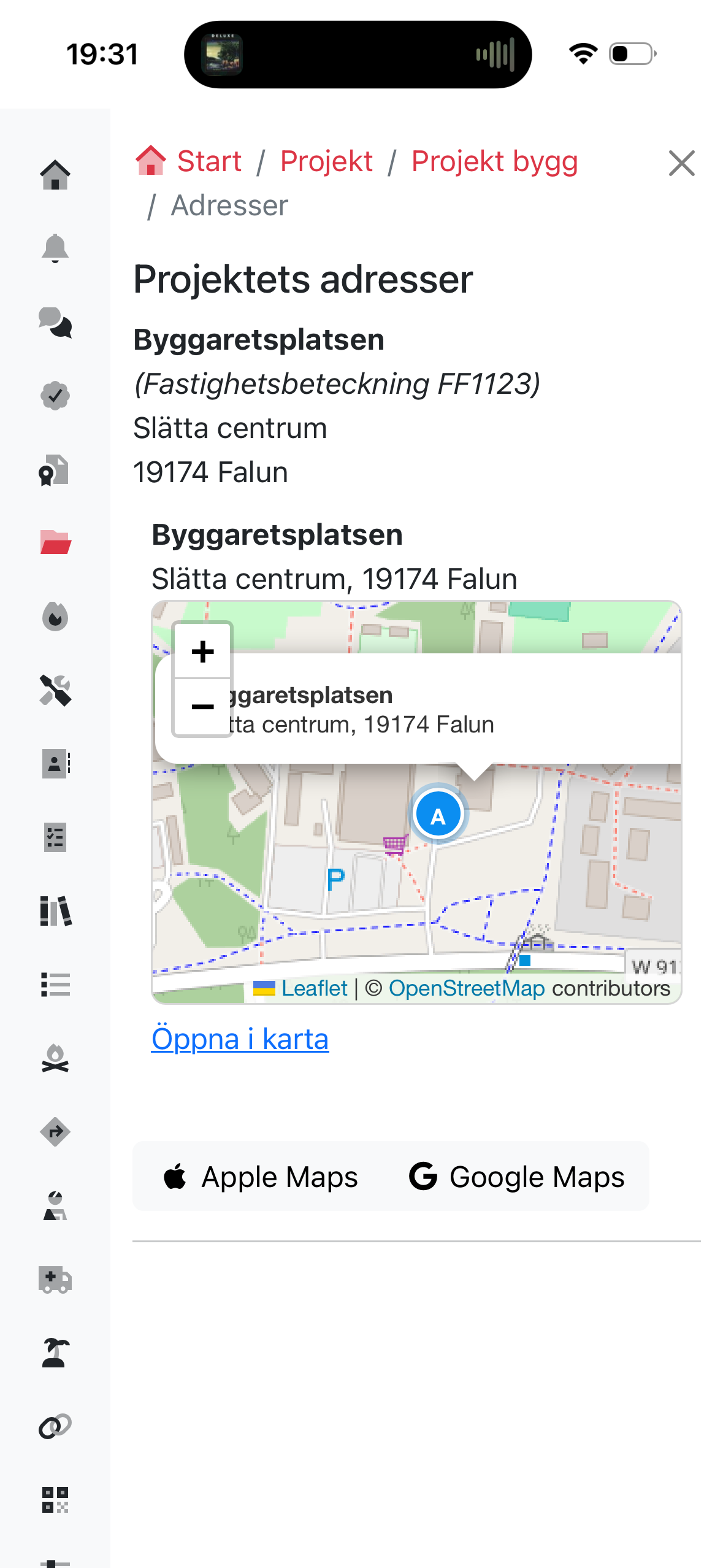Viewport: 723px width, 1568px height.
Task: Select the verified badge check icon
Action: point(56,396)
